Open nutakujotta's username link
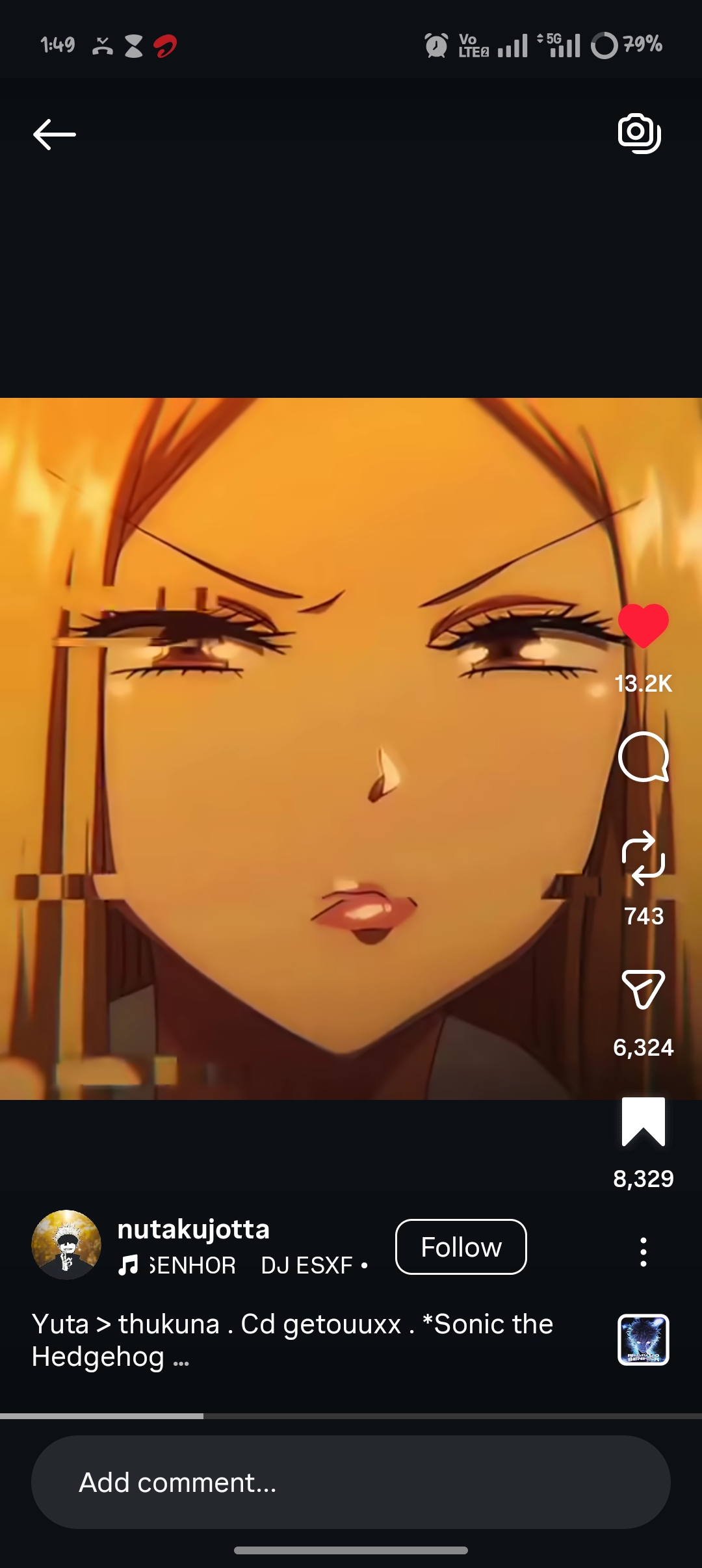 [193, 1229]
